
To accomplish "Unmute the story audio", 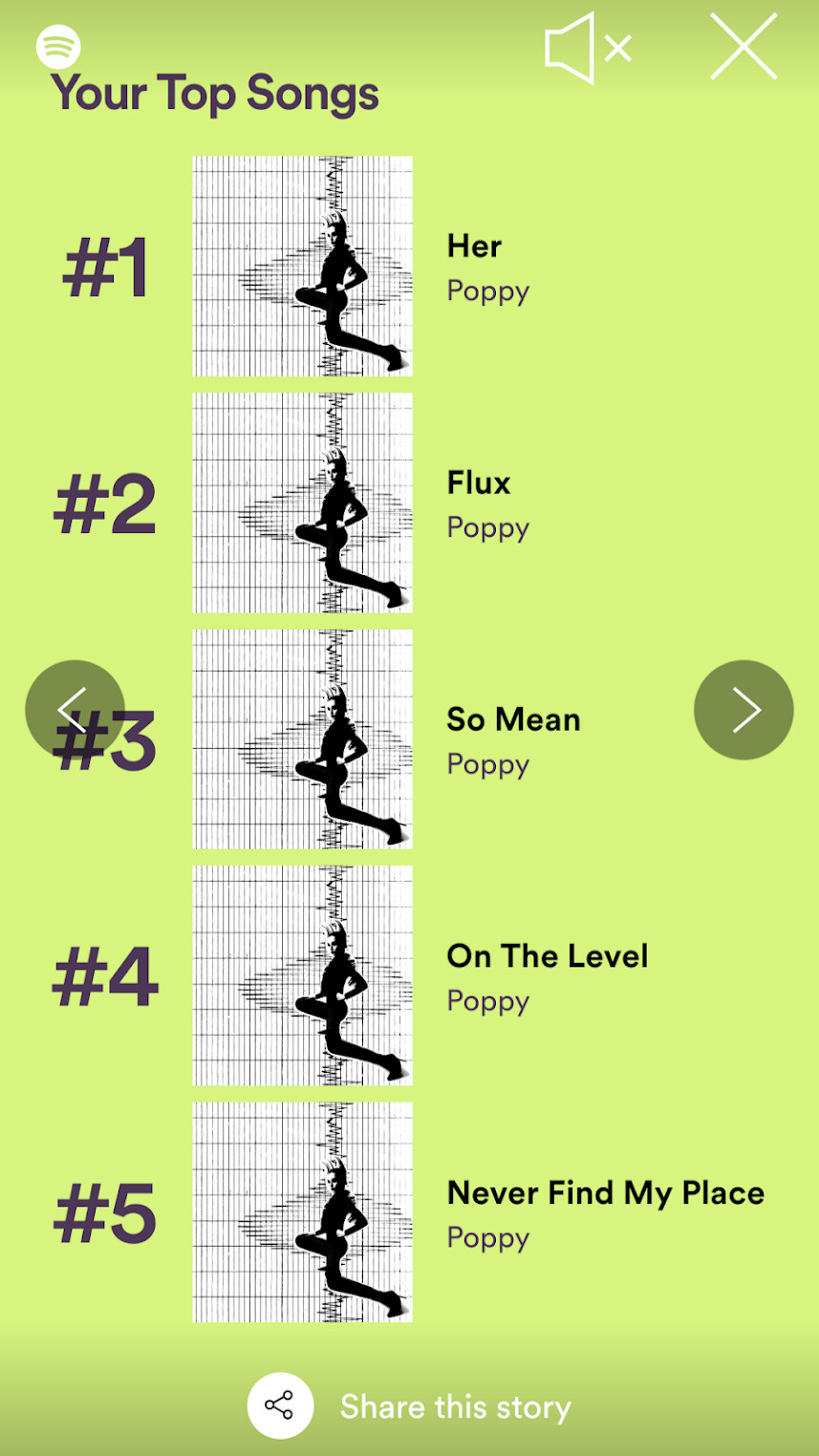I will pyautogui.click(x=588, y=48).
